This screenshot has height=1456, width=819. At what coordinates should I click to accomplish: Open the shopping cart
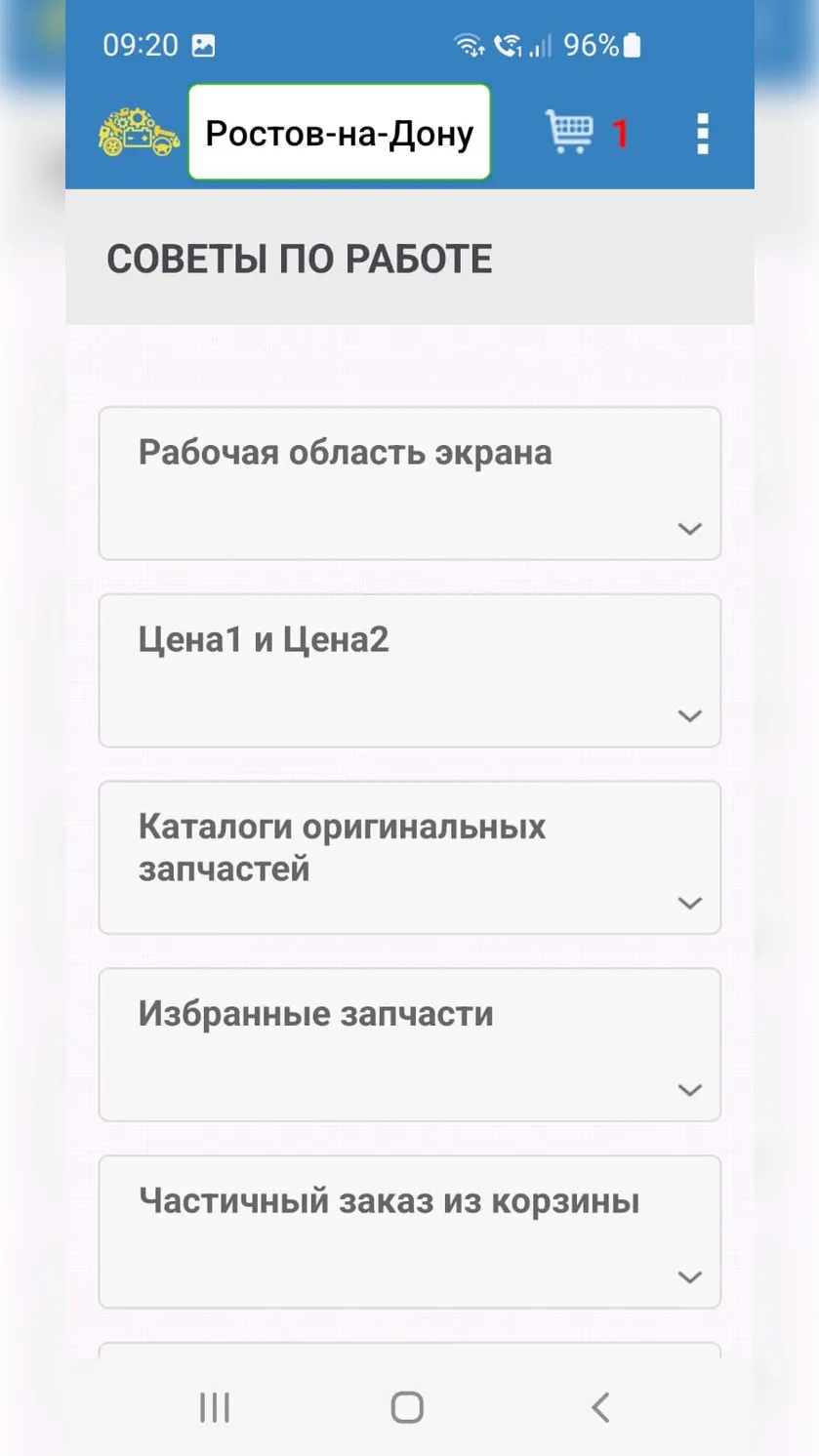569,132
